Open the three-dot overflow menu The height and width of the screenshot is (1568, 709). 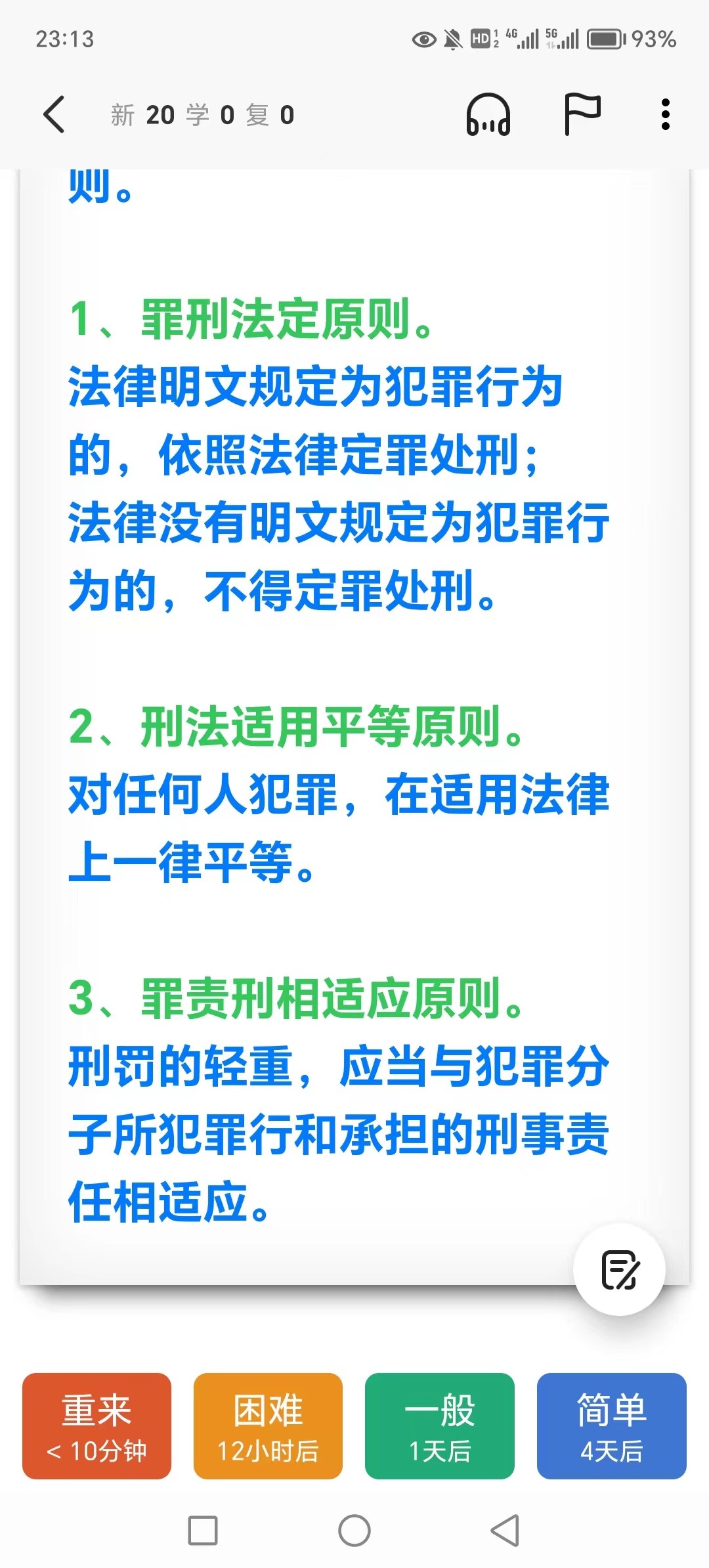(x=665, y=115)
